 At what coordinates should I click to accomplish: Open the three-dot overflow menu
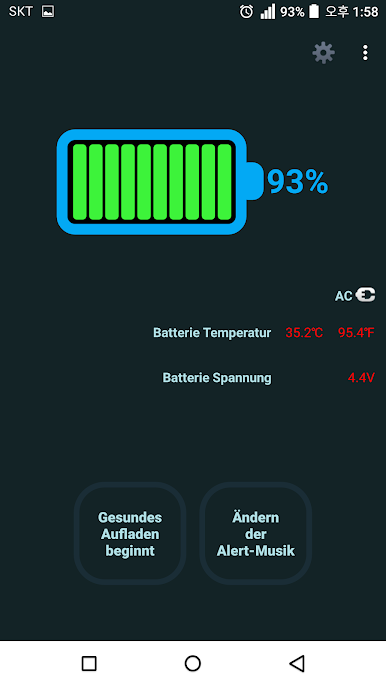point(365,53)
